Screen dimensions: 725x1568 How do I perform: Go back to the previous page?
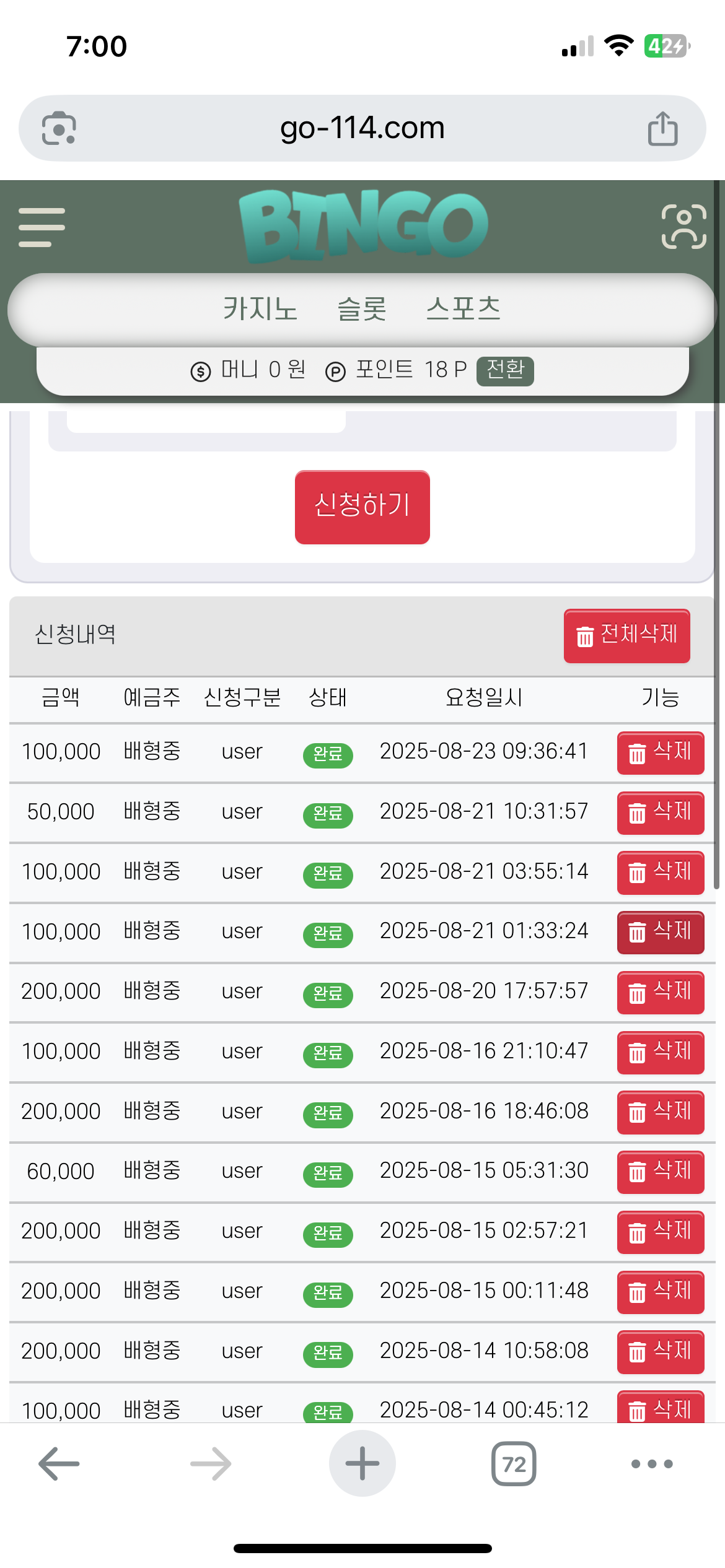point(59,1463)
